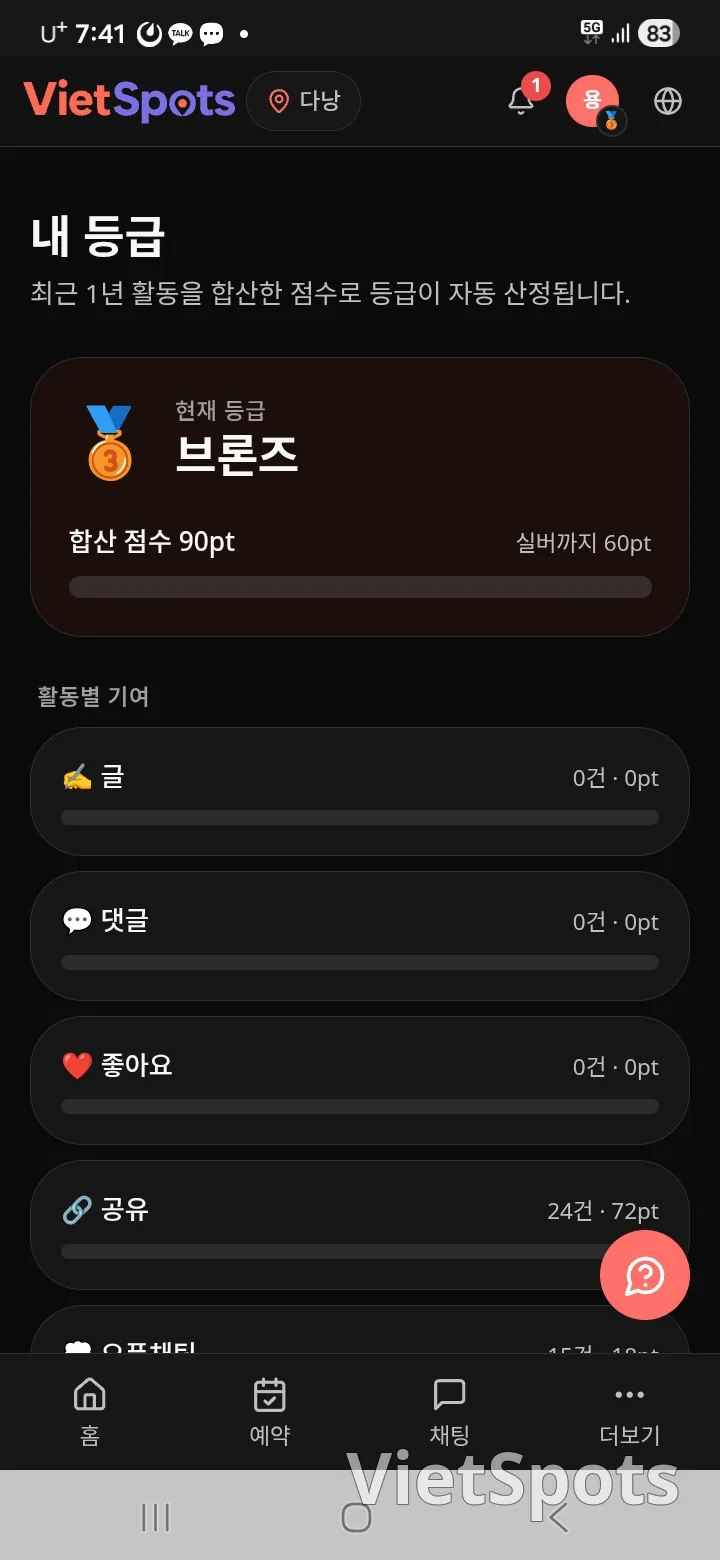Open the 더보기 menu tab

[x=630, y=1411]
